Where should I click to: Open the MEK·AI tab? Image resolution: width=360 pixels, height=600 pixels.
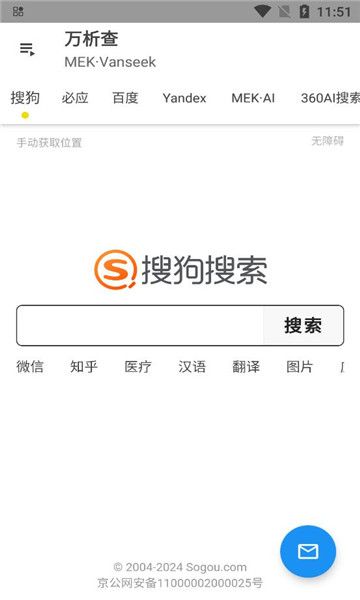[253, 98]
